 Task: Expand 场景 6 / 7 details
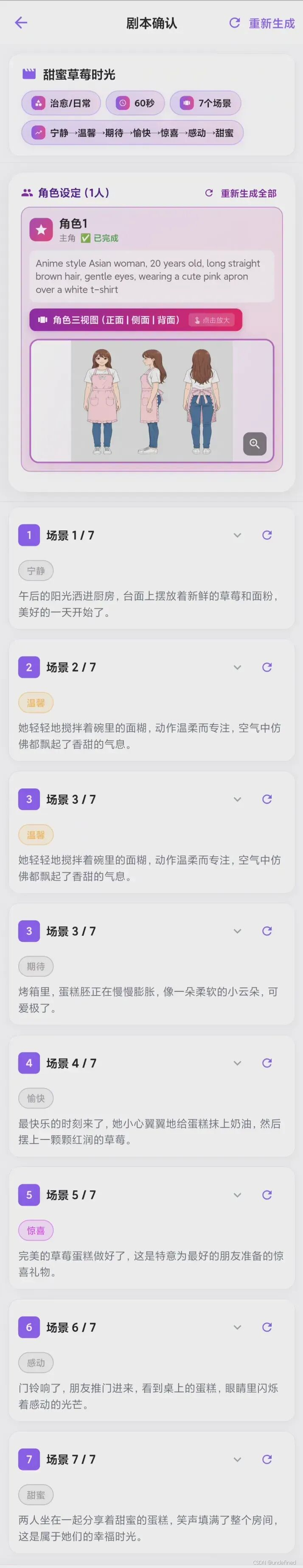(237, 1327)
